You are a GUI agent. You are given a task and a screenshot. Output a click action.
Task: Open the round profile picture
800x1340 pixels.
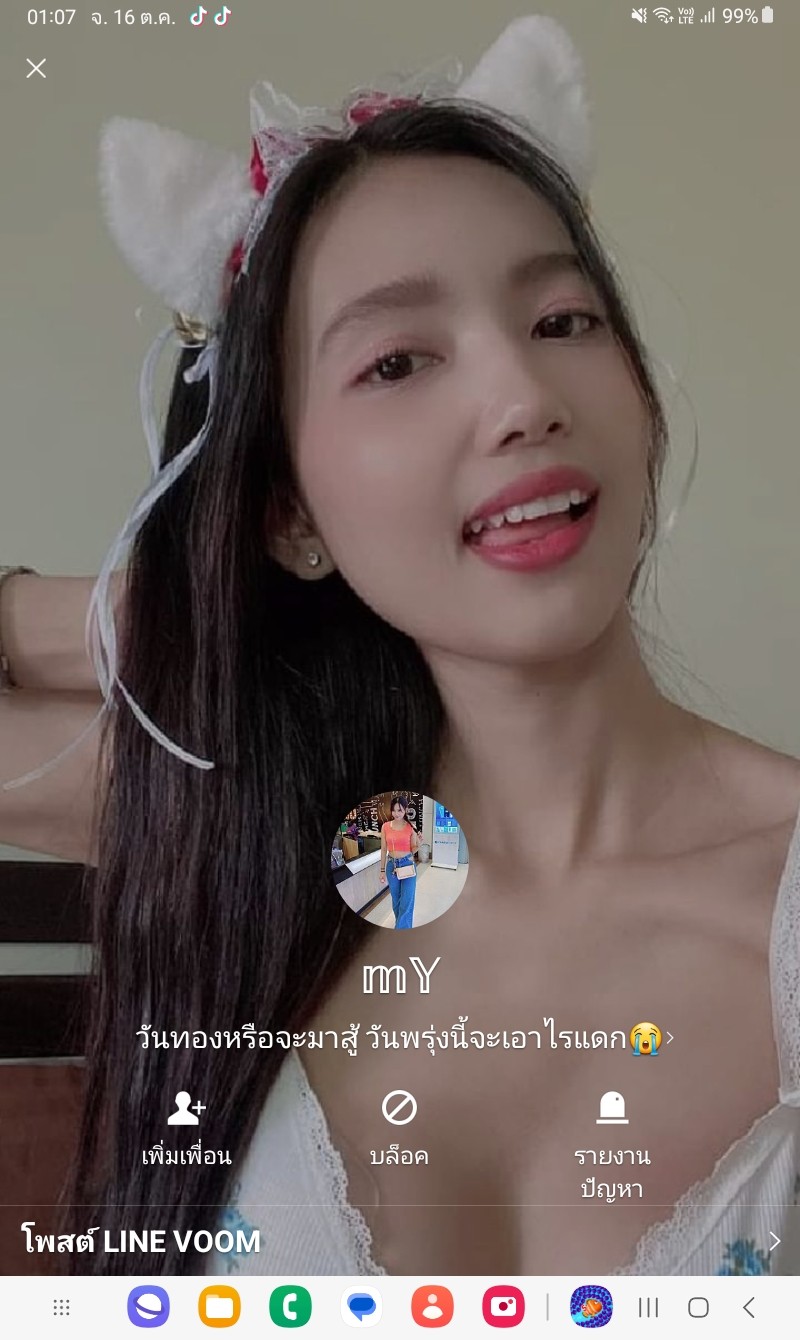[400, 860]
